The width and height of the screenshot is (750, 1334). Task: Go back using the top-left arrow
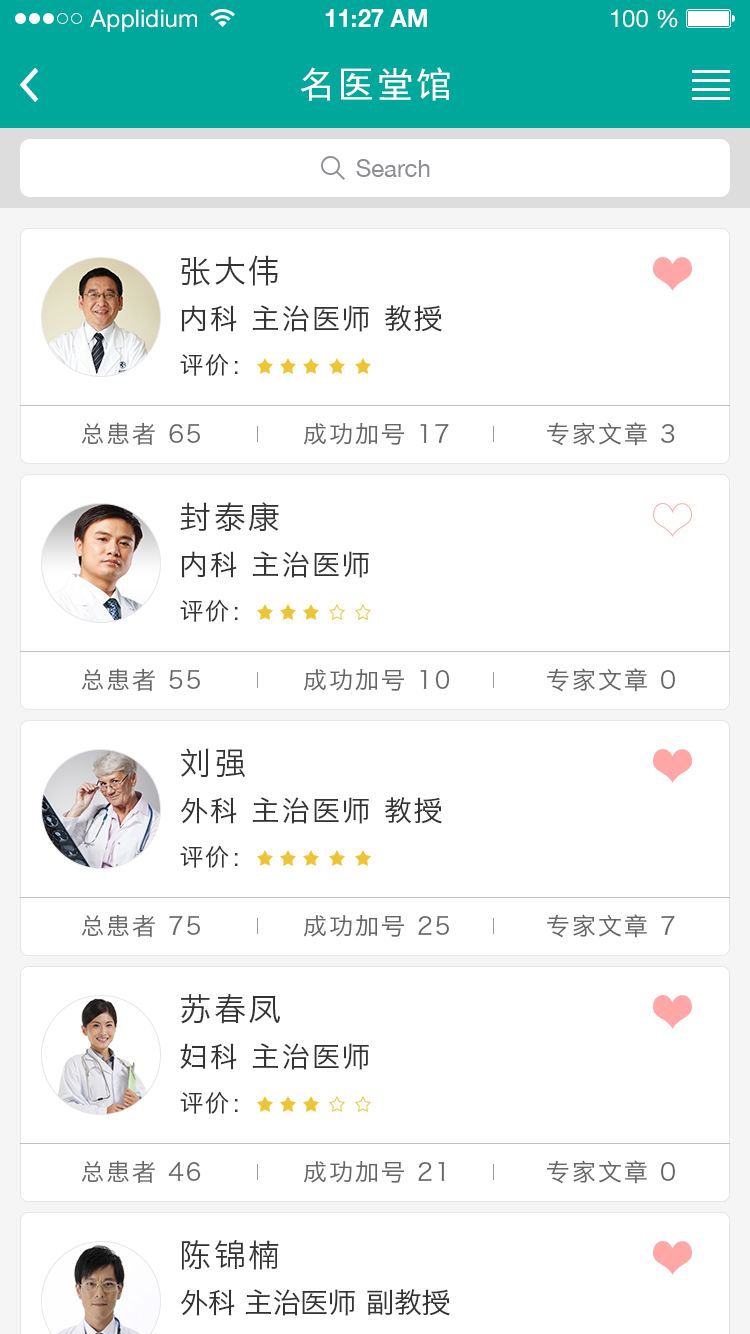tap(30, 86)
